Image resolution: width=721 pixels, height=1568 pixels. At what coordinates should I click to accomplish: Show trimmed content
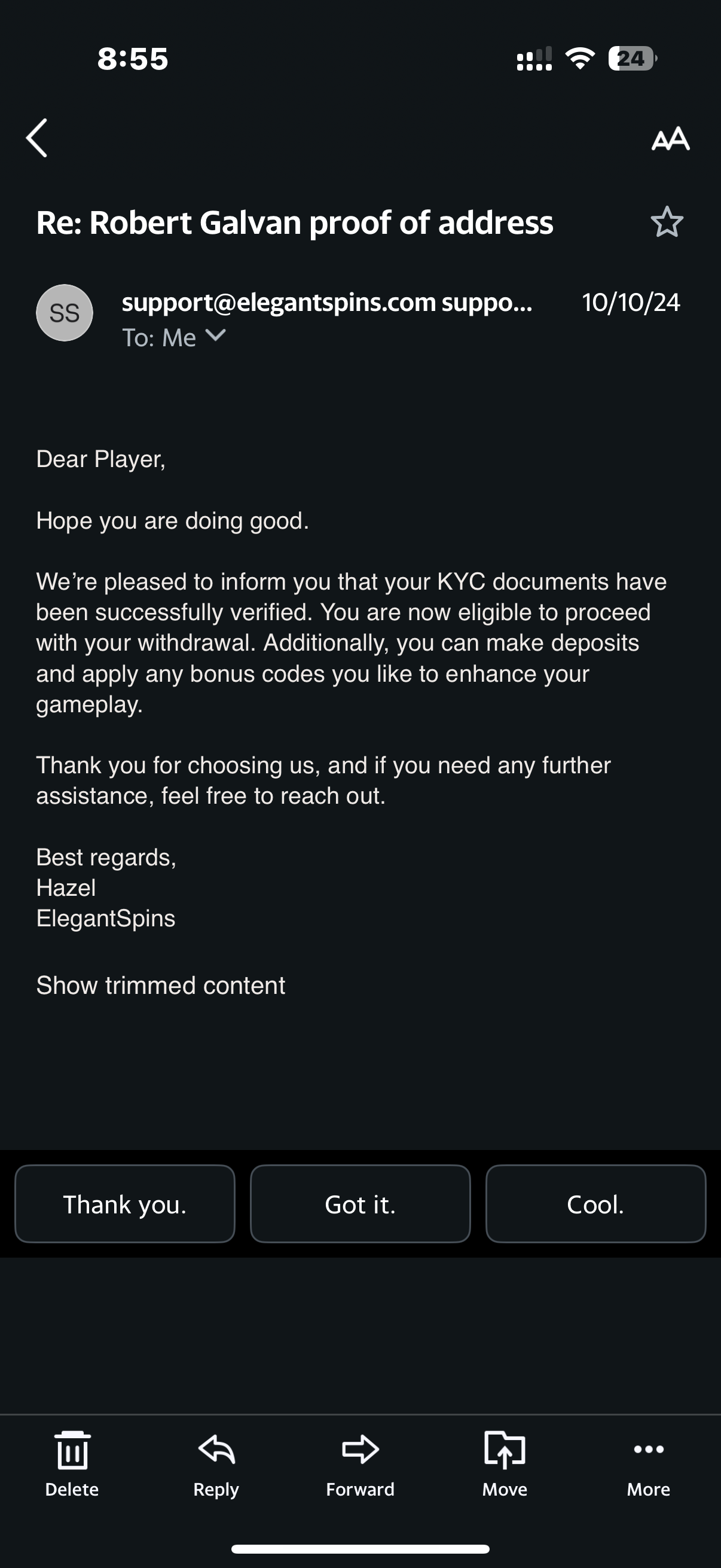click(161, 986)
